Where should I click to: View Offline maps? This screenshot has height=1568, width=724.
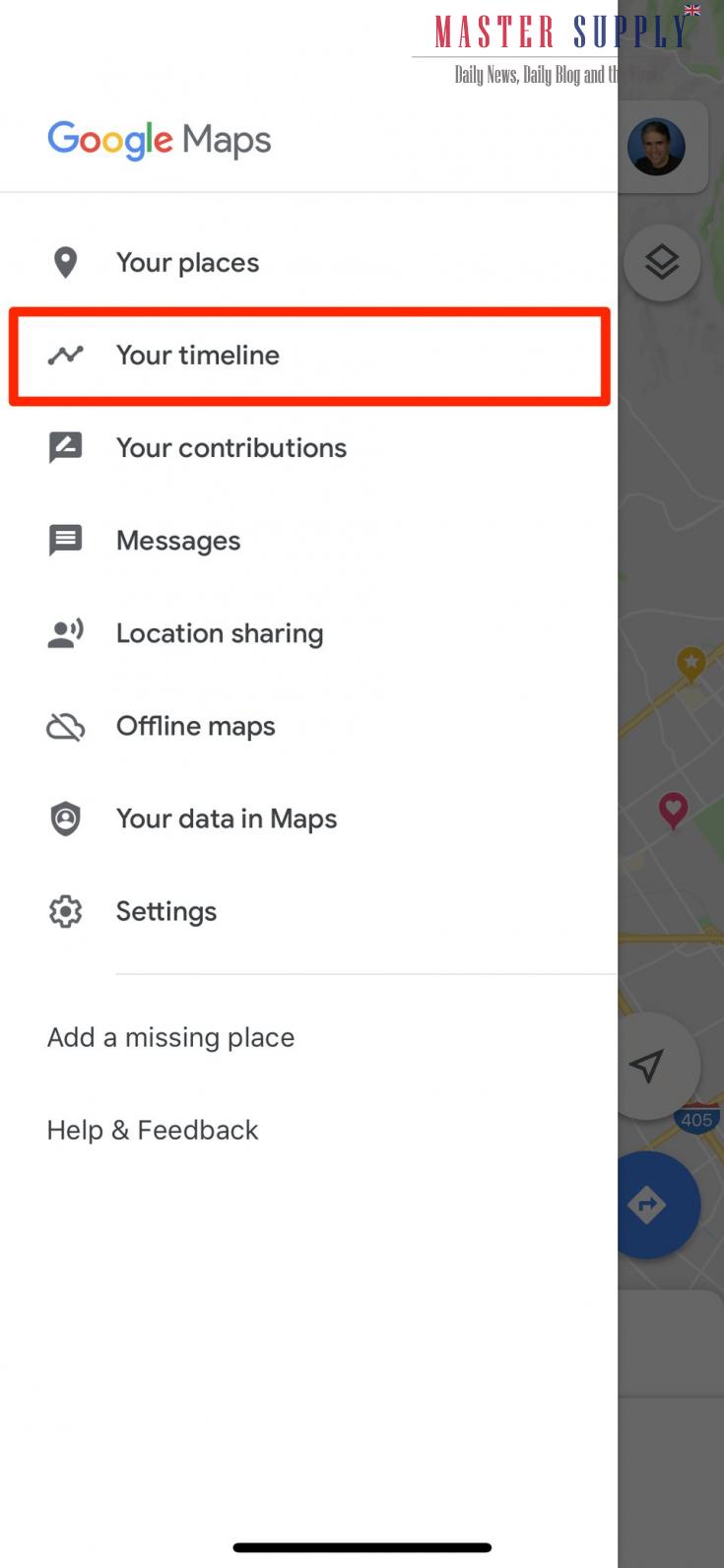(195, 726)
